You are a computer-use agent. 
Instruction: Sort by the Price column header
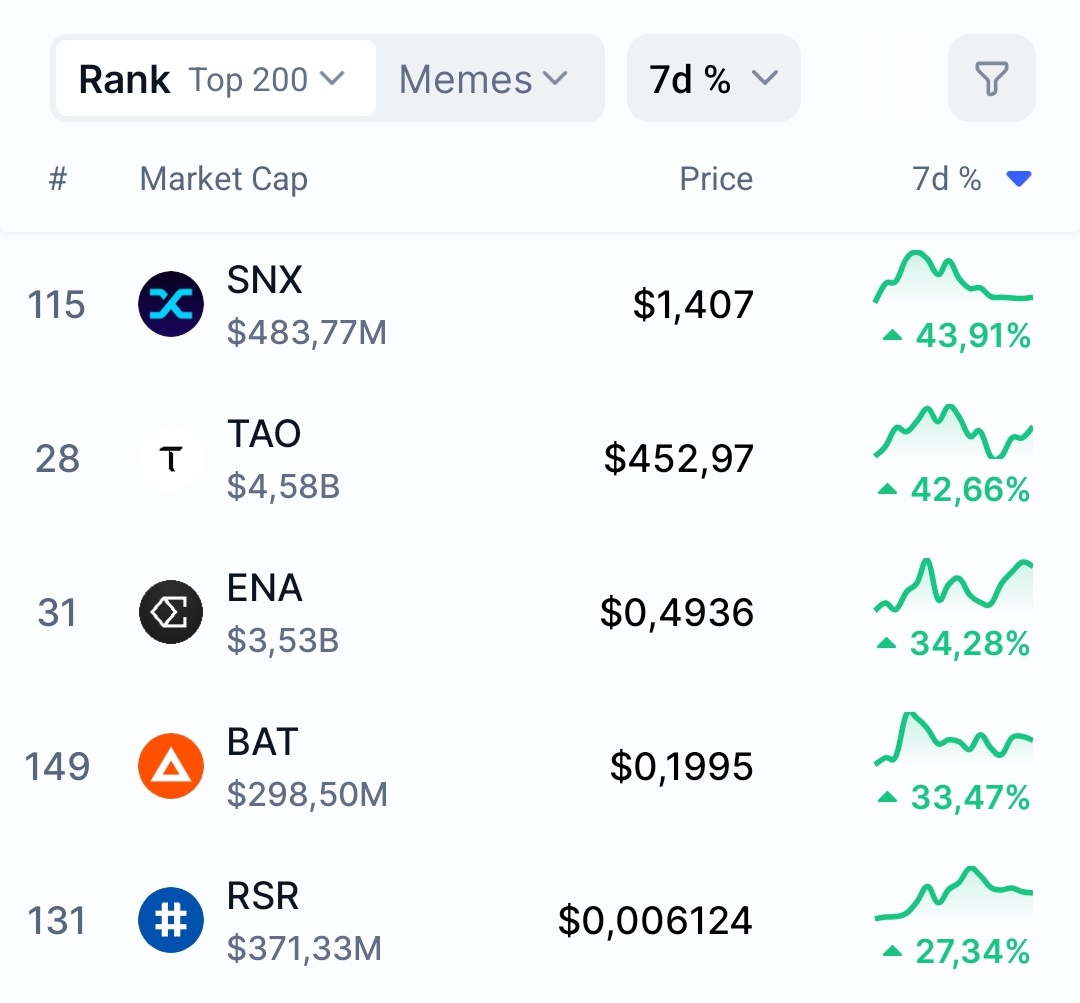pyautogui.click(x=716, y=179)
